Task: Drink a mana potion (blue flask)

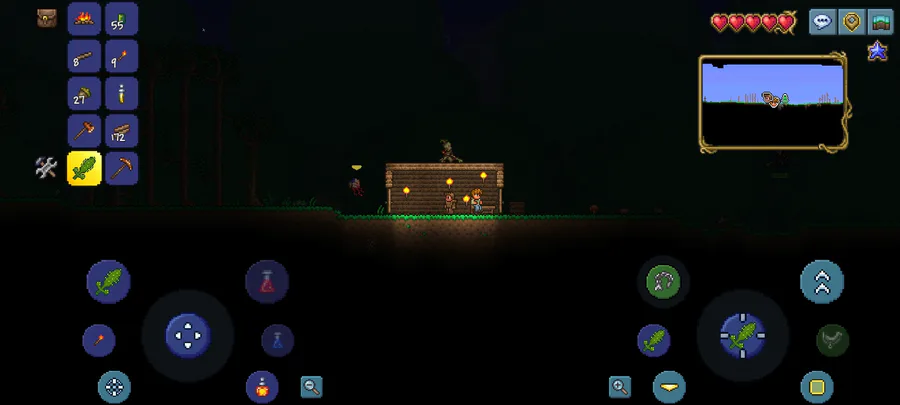Action: point(277,340)
